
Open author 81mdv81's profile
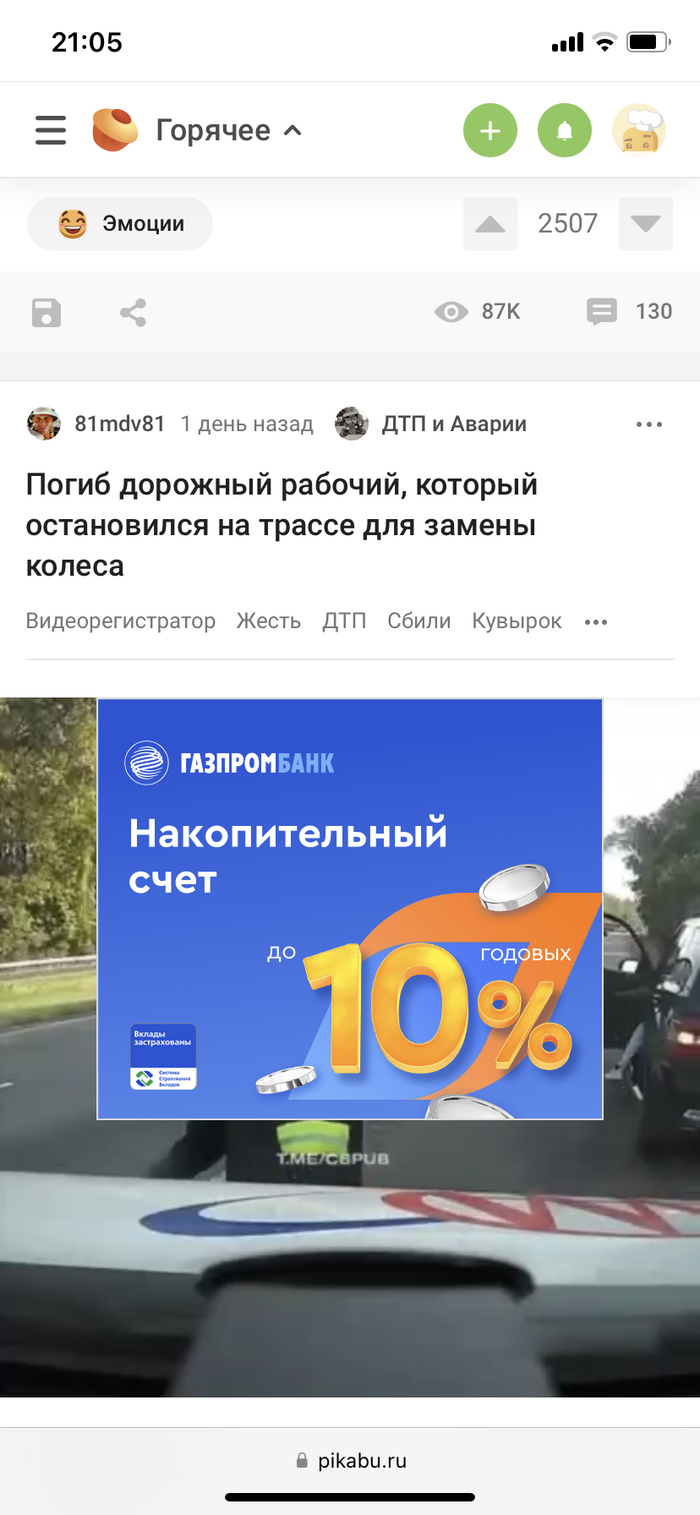coord(119,424)
